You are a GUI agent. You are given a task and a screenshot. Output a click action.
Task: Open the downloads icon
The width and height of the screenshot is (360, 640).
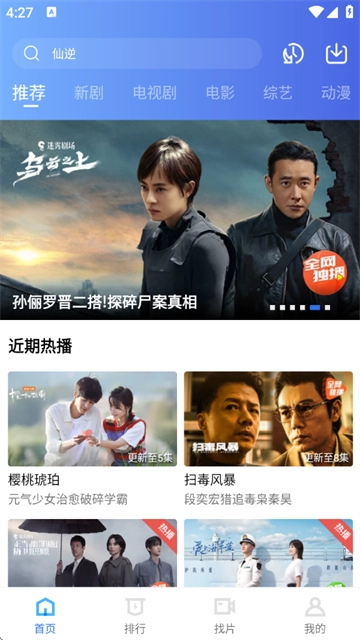click(336, 53)
